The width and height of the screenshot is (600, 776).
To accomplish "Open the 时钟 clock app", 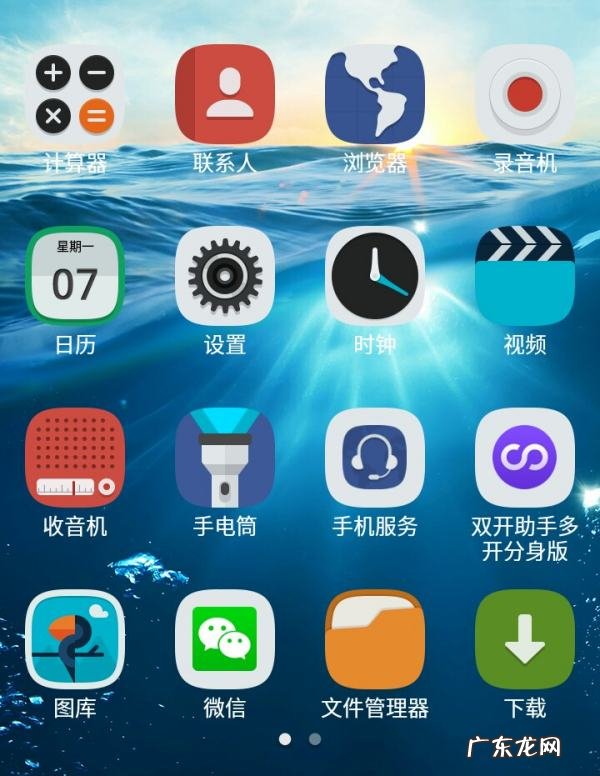I will [x=375, y=277].
